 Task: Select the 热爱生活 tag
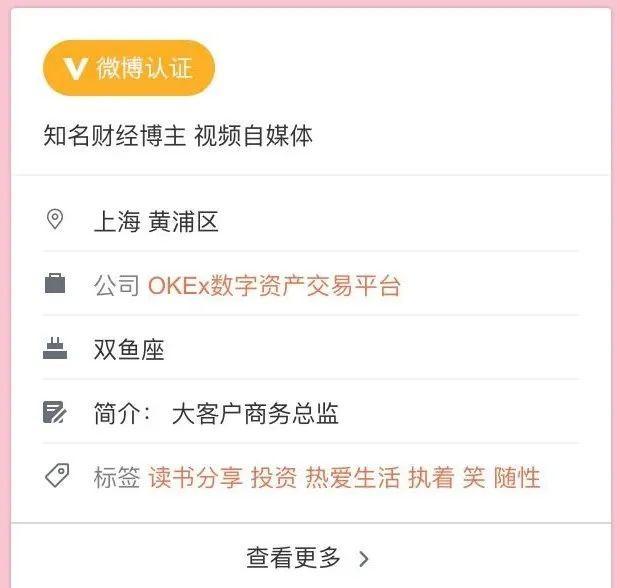pos(352,478)
